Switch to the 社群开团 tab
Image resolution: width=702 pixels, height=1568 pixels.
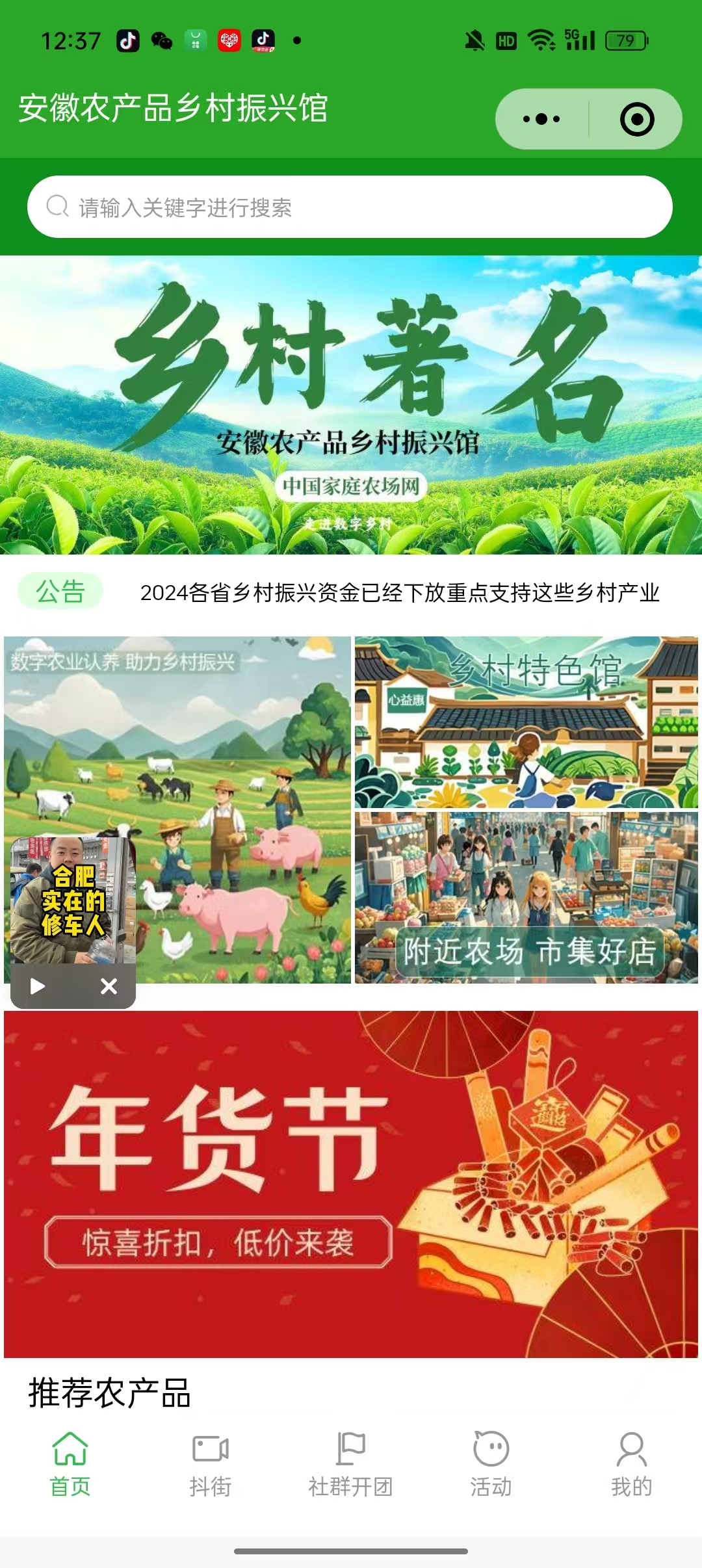click(x=351, y=1463)
